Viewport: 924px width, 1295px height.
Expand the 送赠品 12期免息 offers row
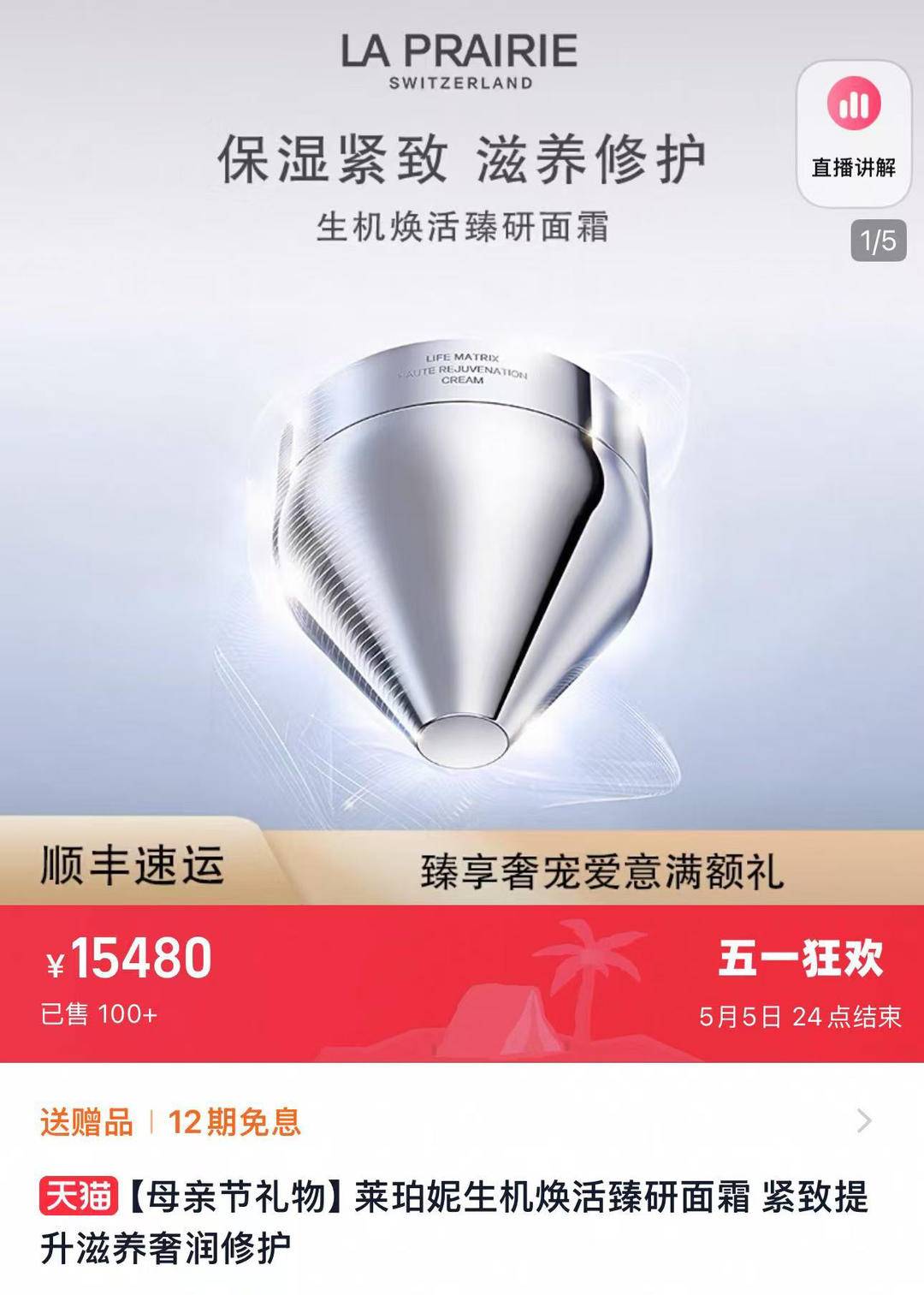(863, 1120)
